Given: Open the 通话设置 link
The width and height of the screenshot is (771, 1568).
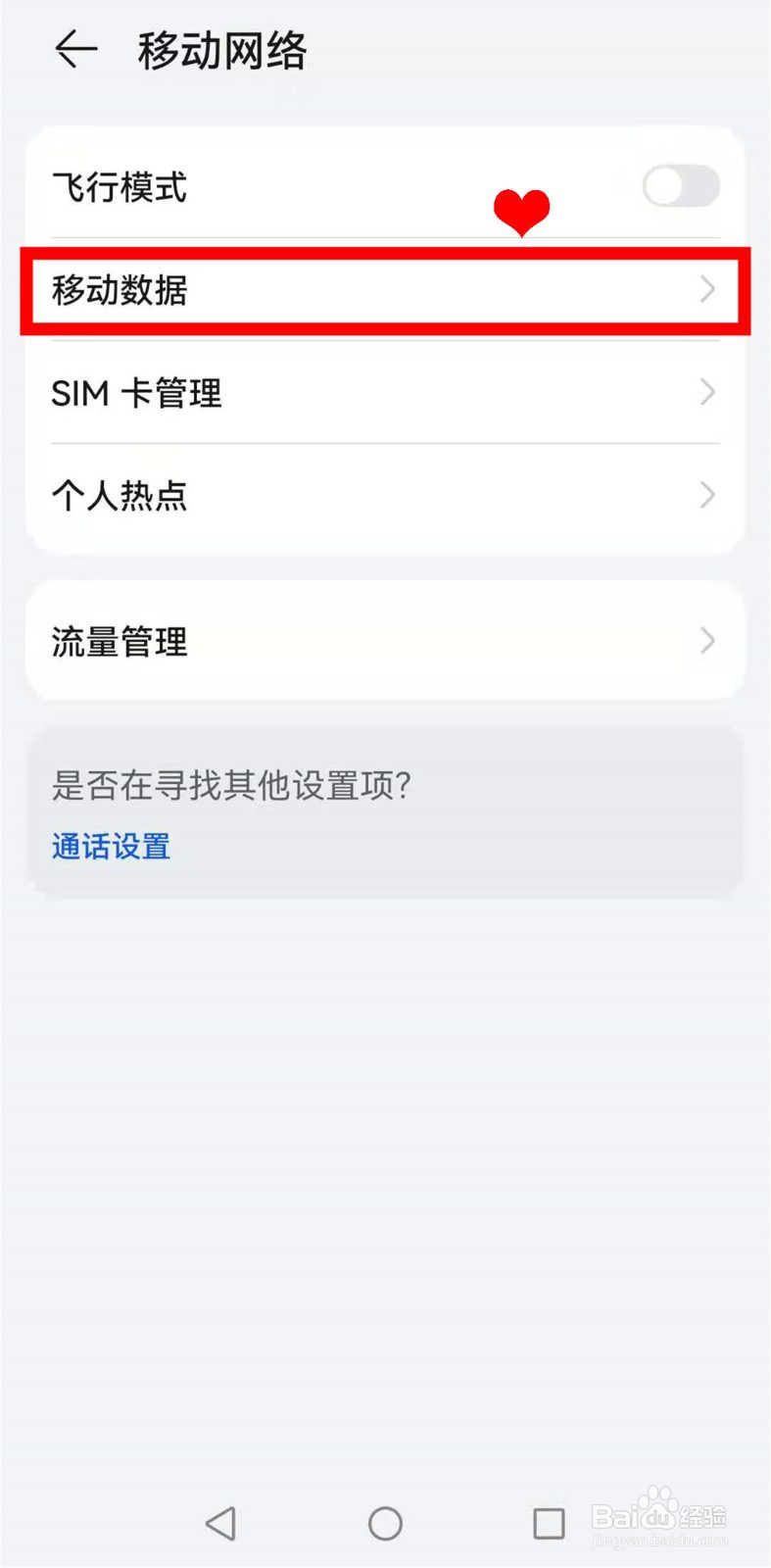Looking at the screenshot, I should (111, 846).
